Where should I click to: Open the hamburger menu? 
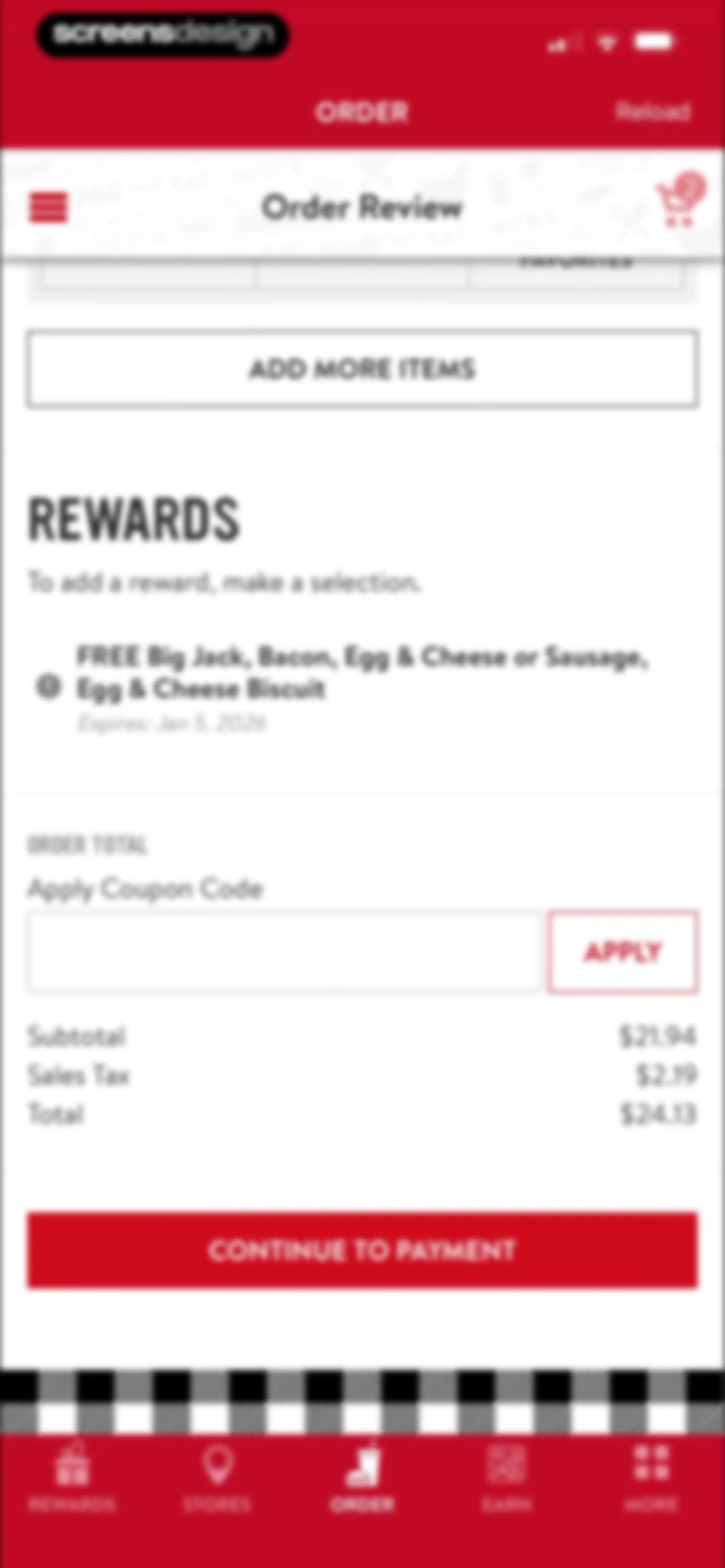49,207
